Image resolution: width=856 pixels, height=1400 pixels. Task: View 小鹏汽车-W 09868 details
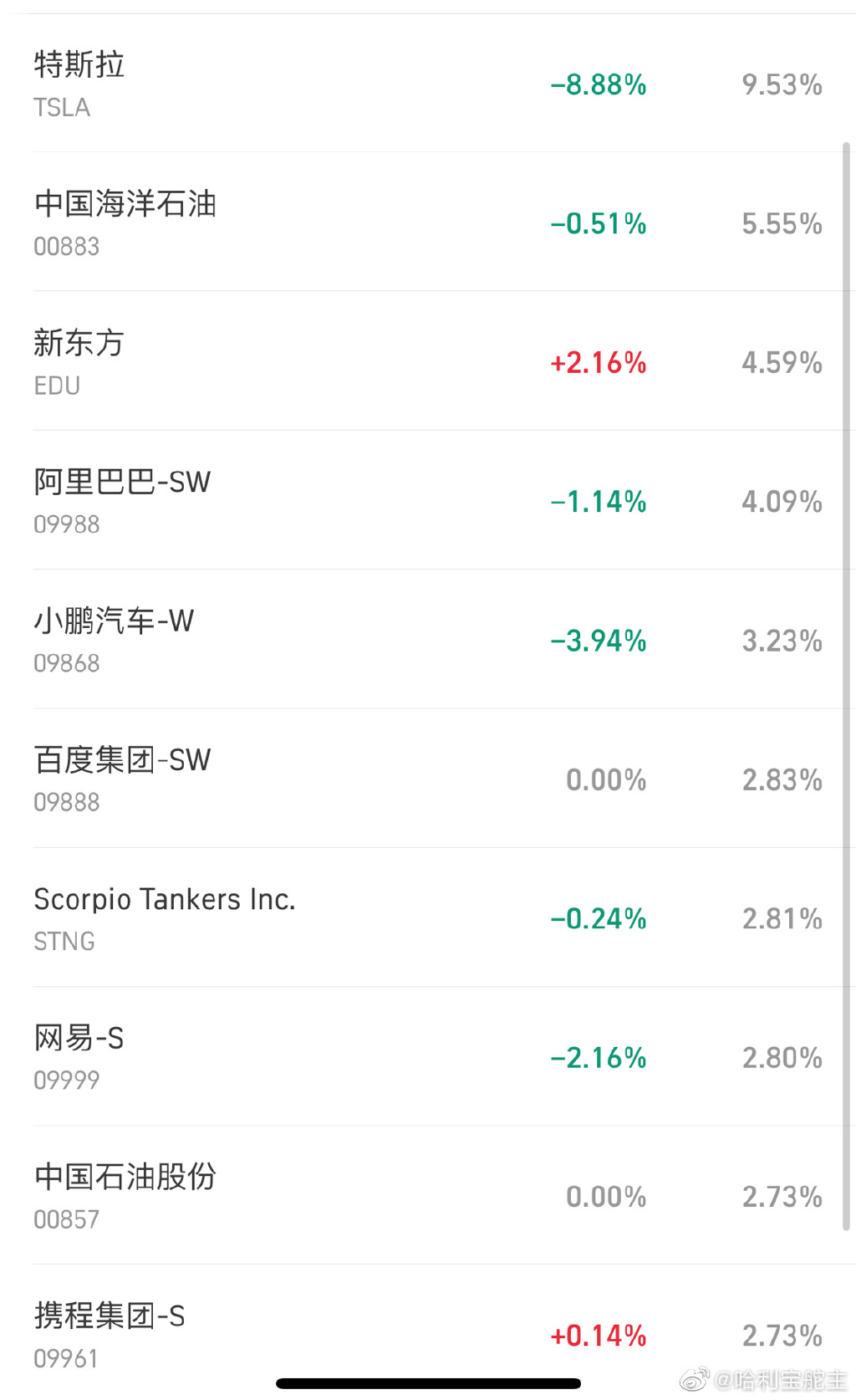click(428, 639)
